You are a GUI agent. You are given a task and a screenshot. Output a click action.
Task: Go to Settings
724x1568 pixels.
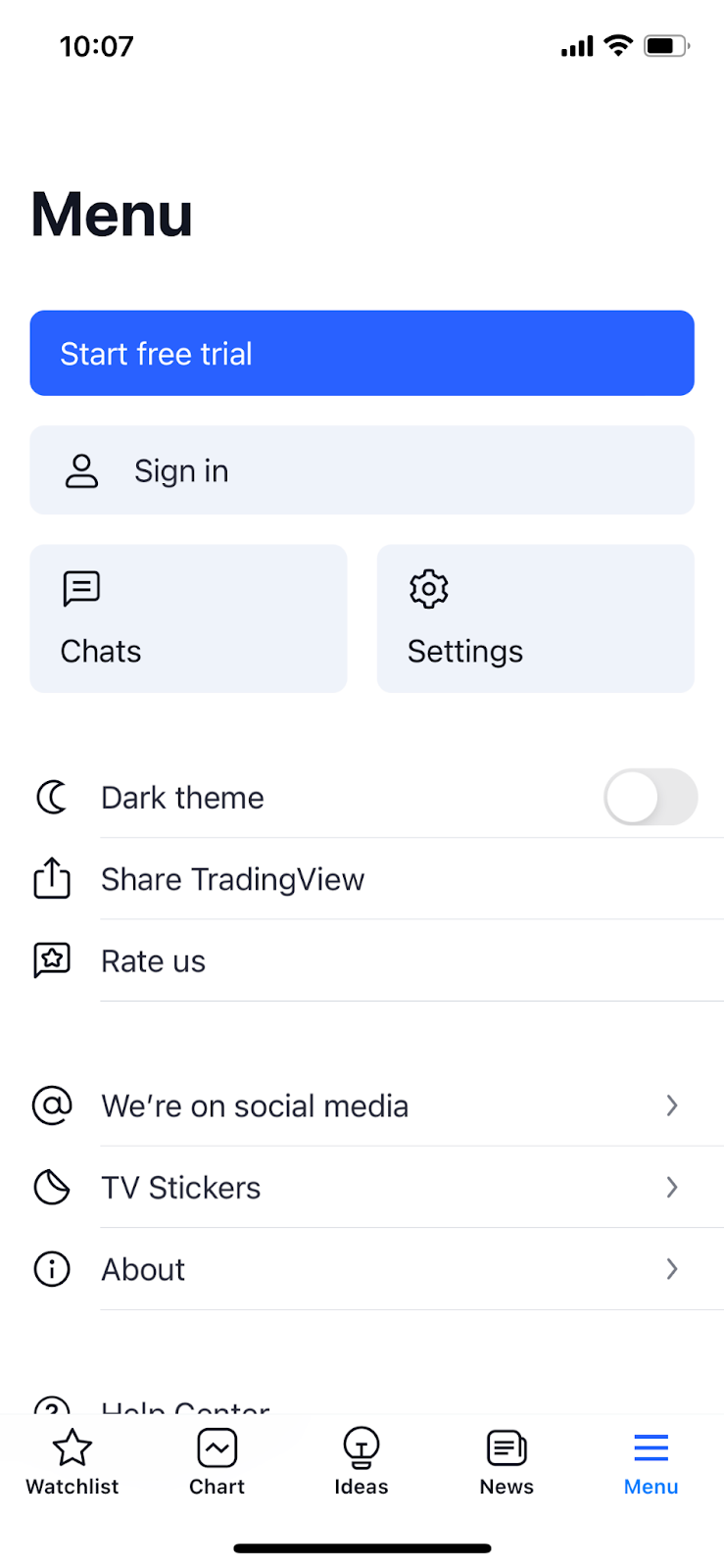pyautogui.click(x=535, y=618)
